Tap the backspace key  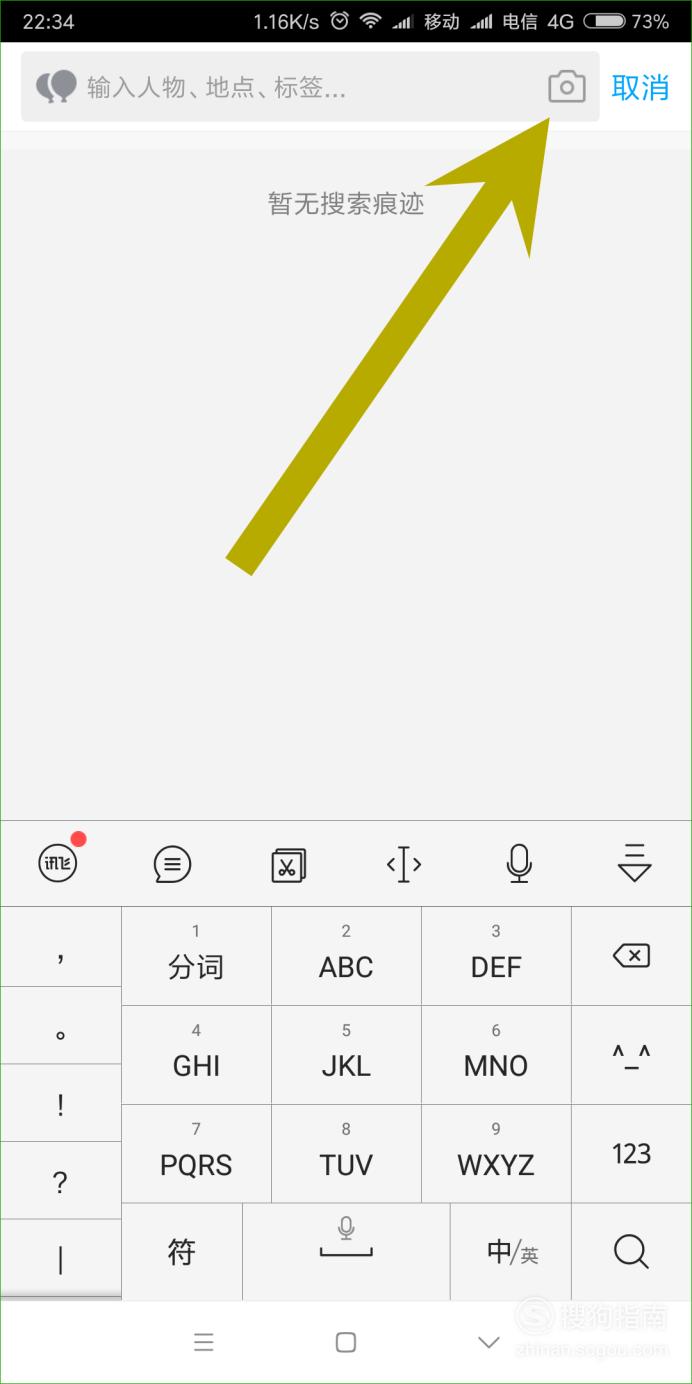coord(631,956)
